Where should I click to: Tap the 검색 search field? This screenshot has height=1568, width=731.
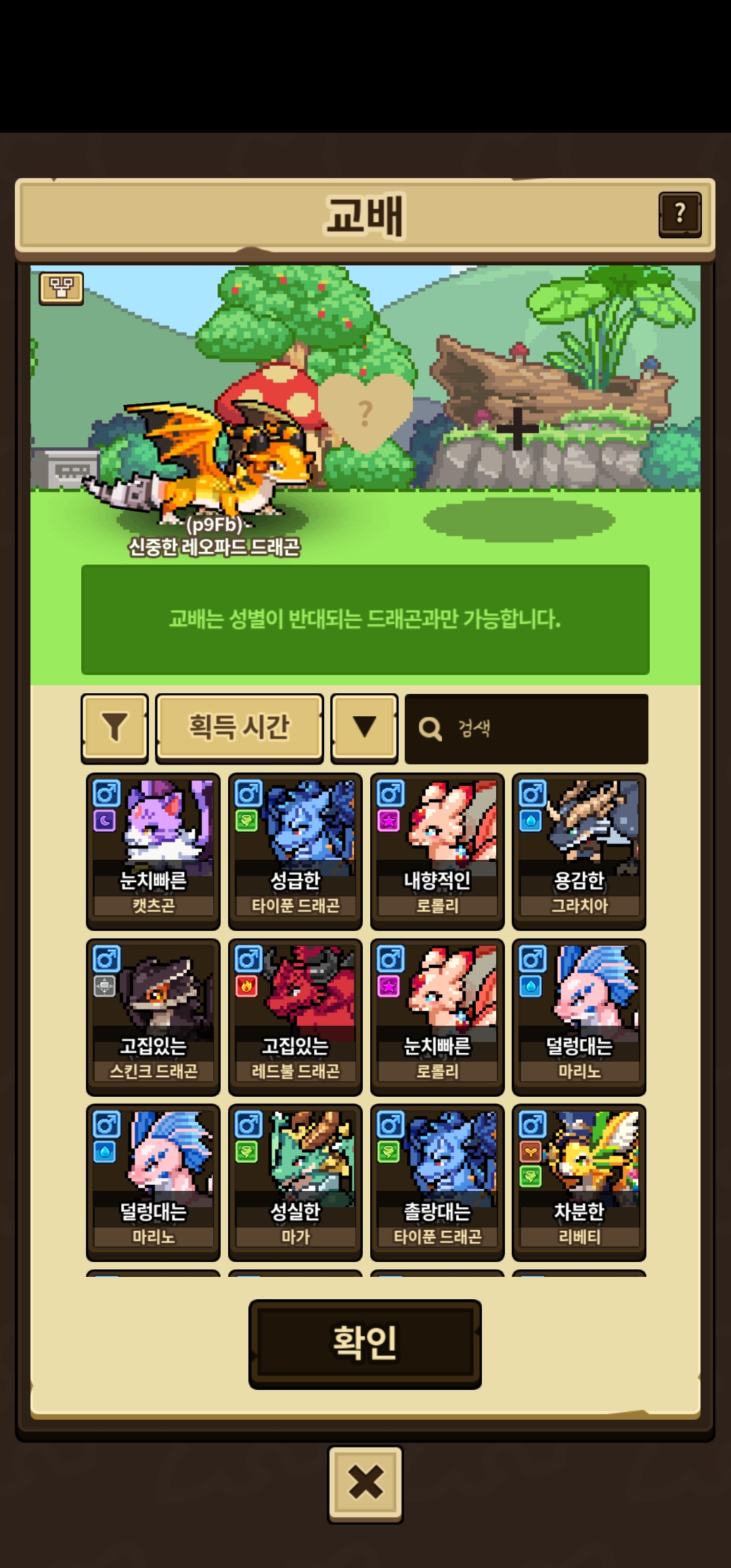(x=527, y=729)
